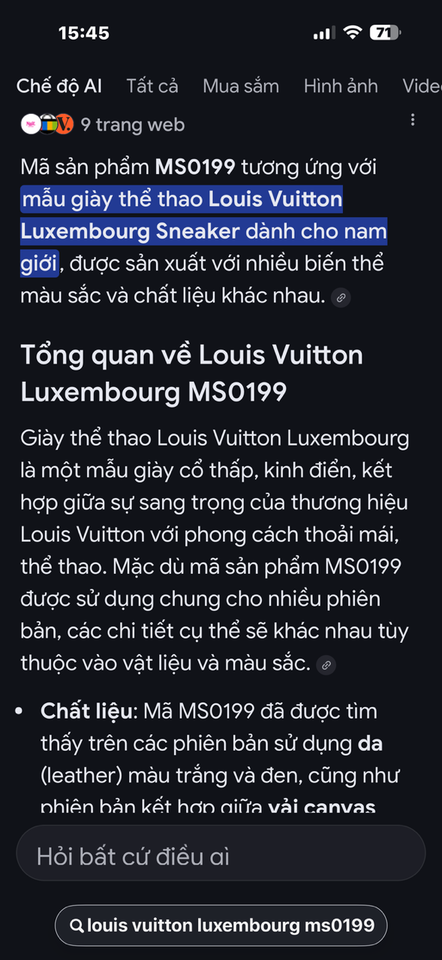Switch to the Hình ảnh tab
442x960 pixels.
tap(340, 86)
